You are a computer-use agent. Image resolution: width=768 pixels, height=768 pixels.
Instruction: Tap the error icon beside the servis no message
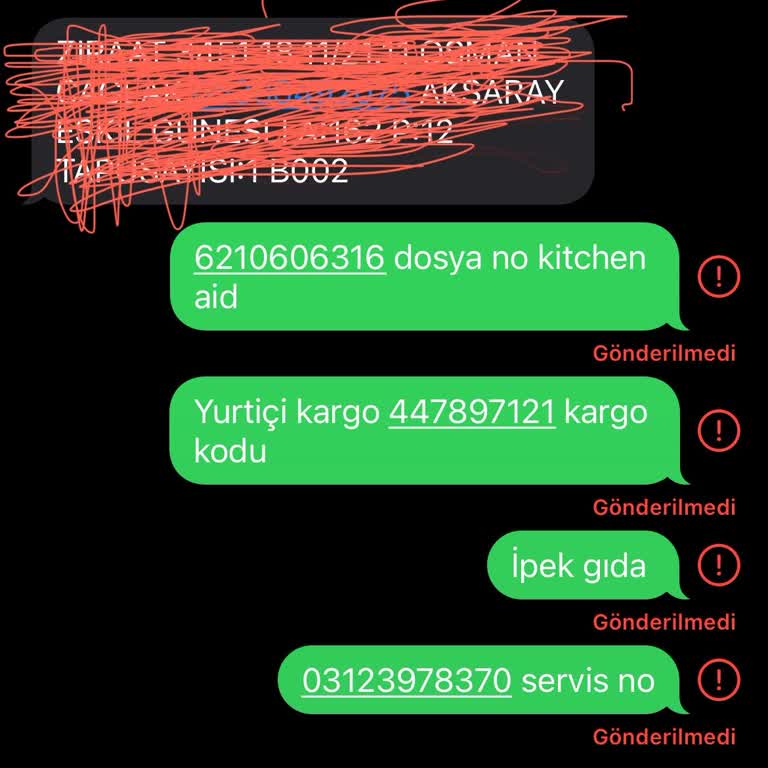[717, 681]
